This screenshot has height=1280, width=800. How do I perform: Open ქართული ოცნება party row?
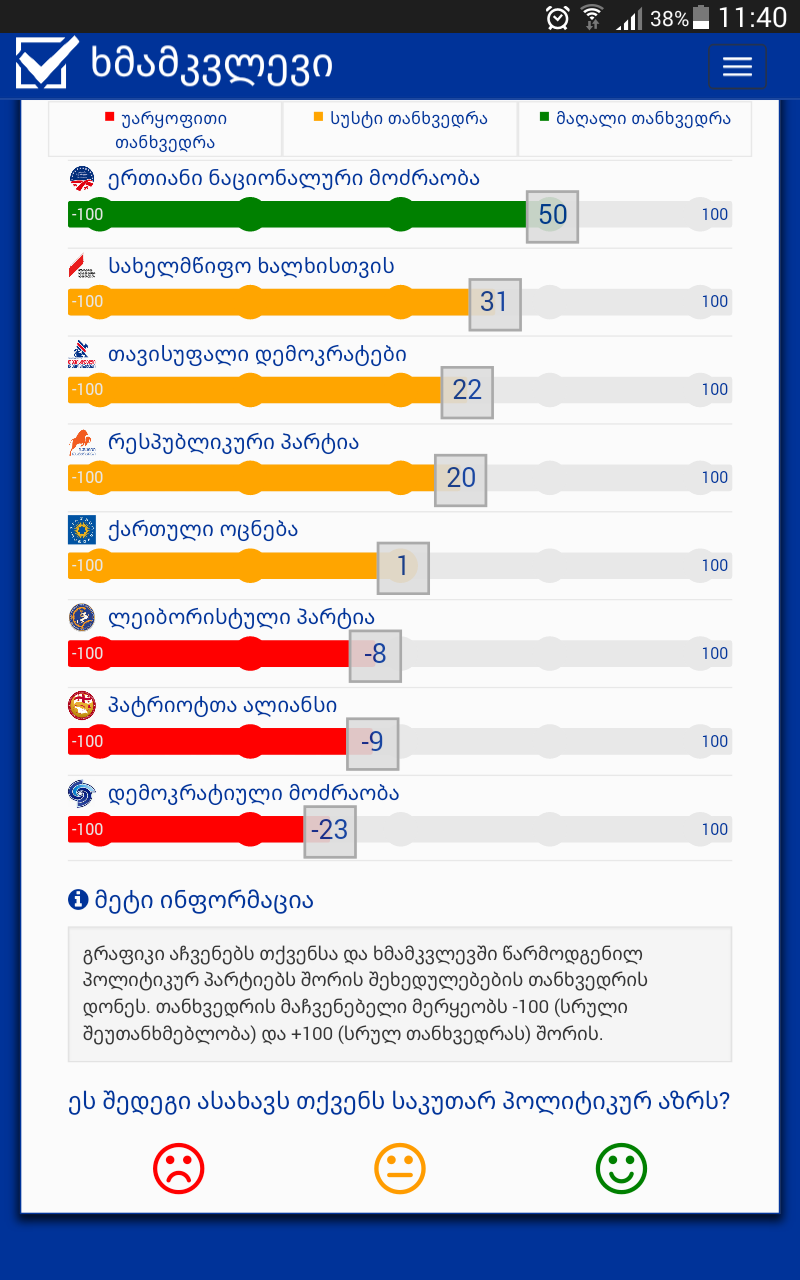pyautogui.click(x=203, y=531)
